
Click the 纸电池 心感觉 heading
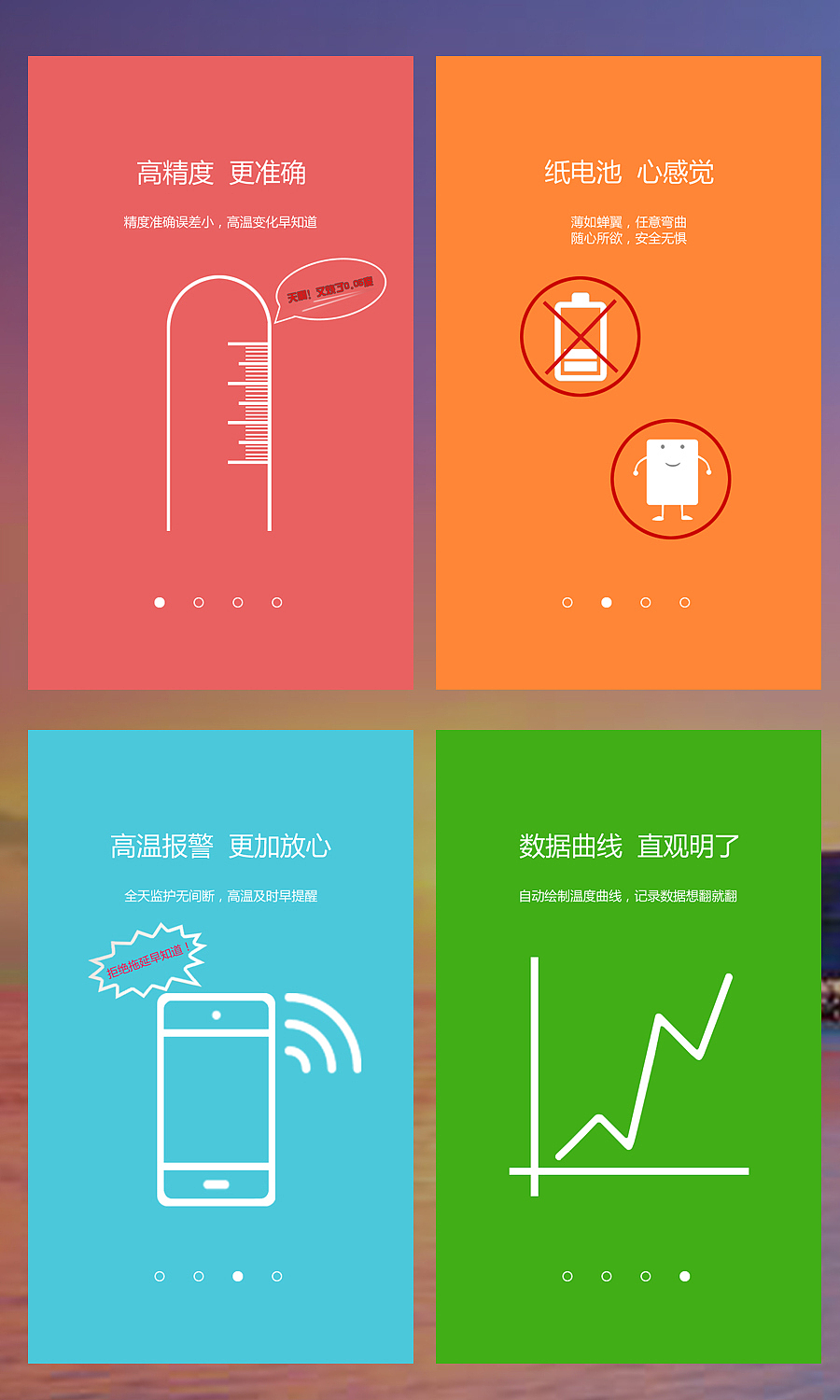628,172
